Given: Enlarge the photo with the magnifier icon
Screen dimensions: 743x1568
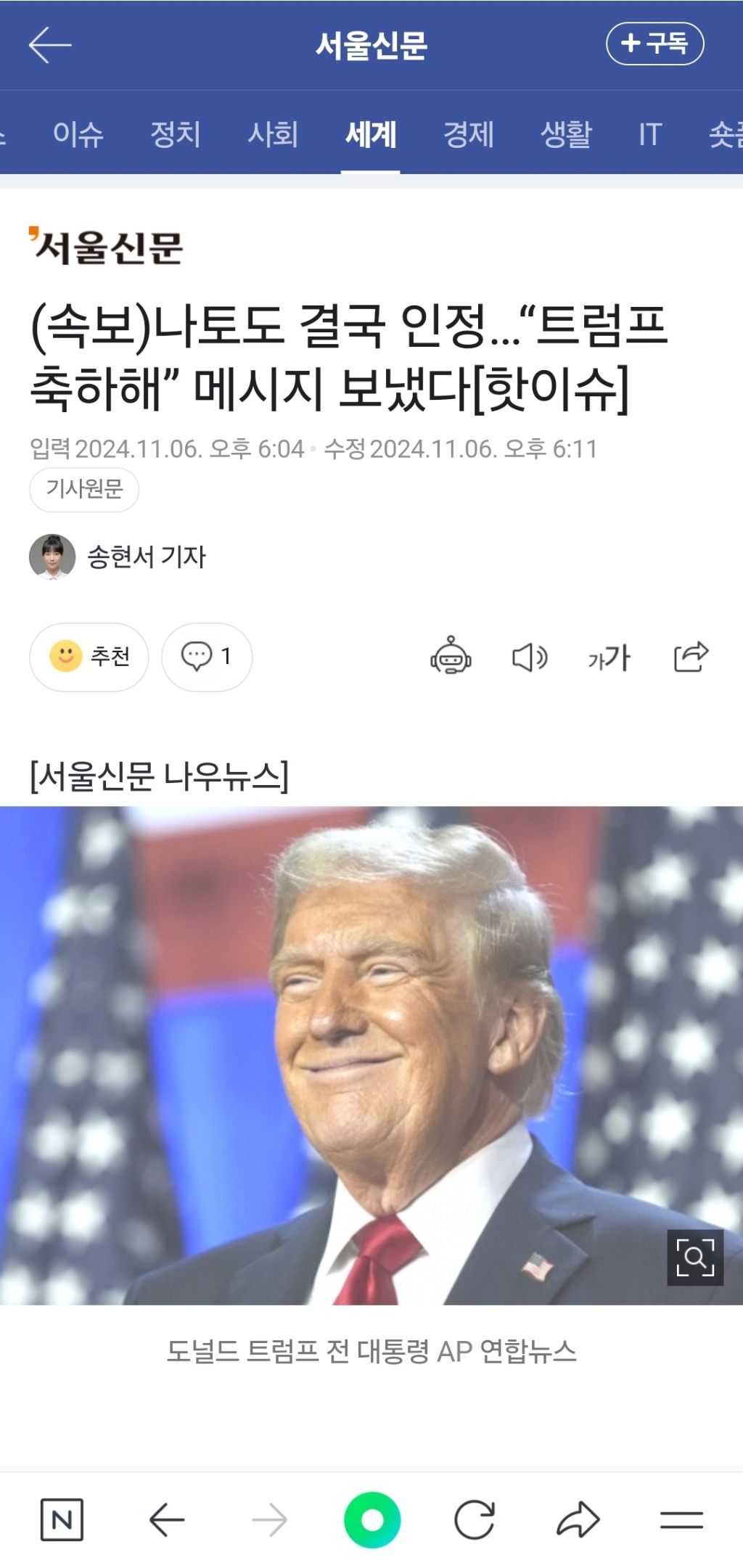Looking at the screenshot, I should (x=695, y=1257).
